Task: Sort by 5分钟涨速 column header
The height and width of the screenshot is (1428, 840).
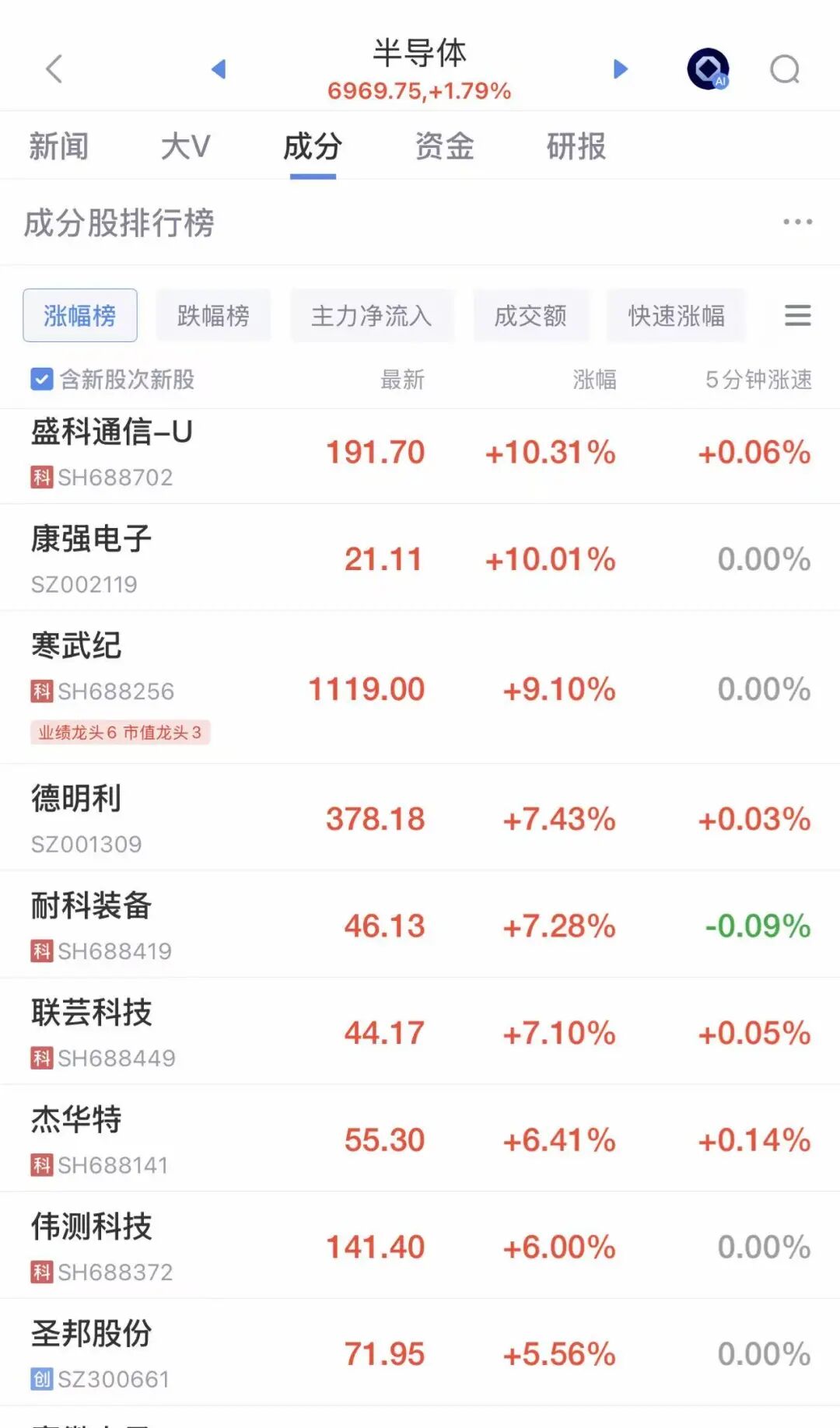Action: [x=760, y=380]
